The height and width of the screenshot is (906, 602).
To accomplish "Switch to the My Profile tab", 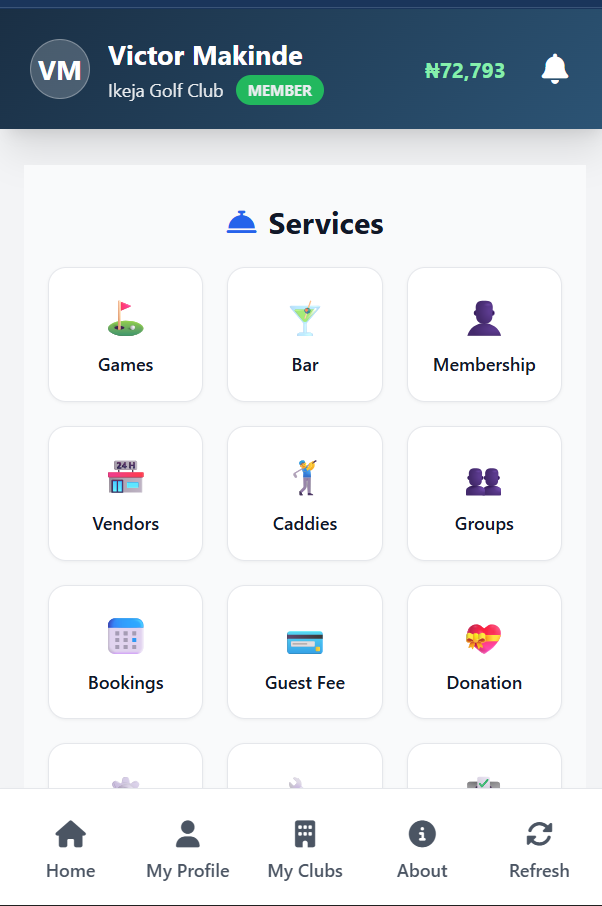I will pyautogui.click(x=188, y=849).
